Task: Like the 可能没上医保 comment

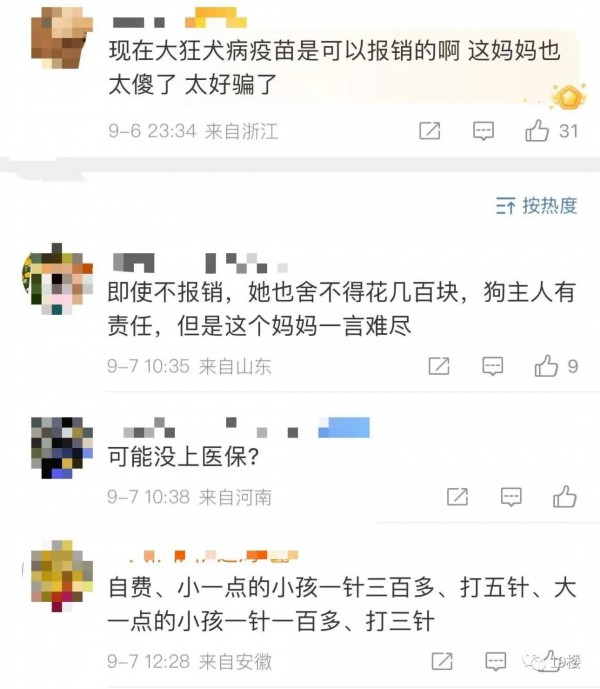Action: pos(565,496)
